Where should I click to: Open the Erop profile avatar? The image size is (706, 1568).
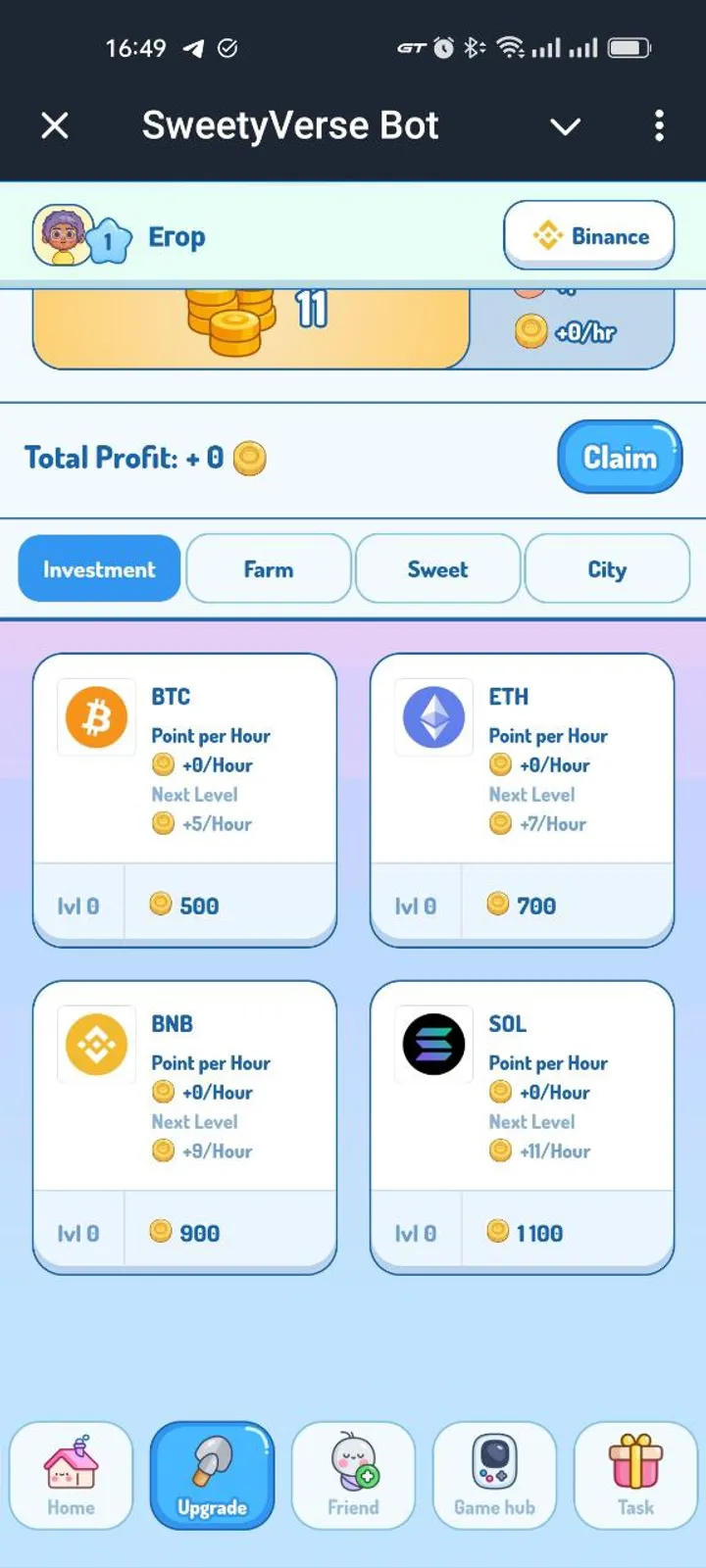point(61,233)
